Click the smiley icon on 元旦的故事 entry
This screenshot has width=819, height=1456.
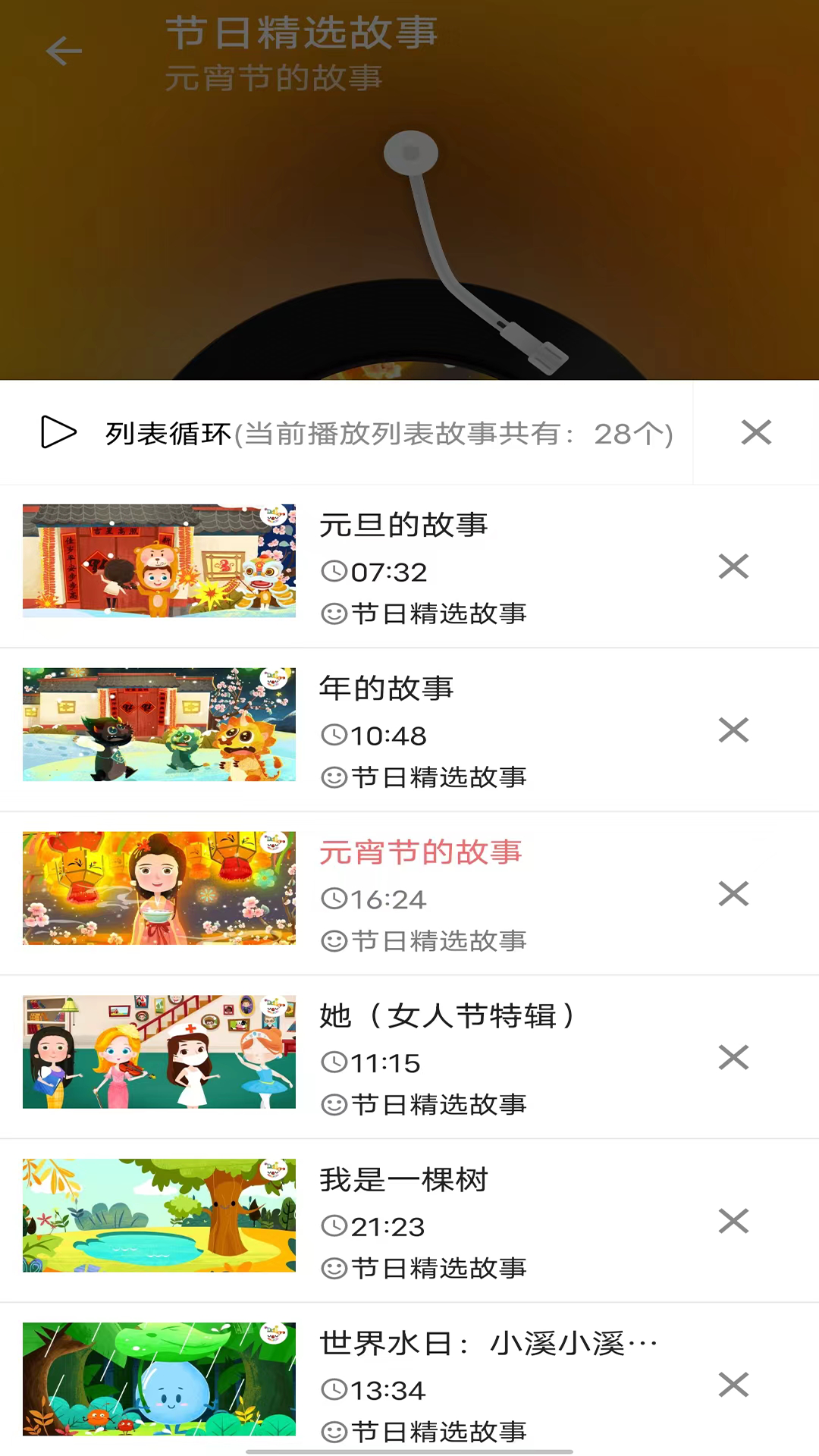(x=334, y=614)
